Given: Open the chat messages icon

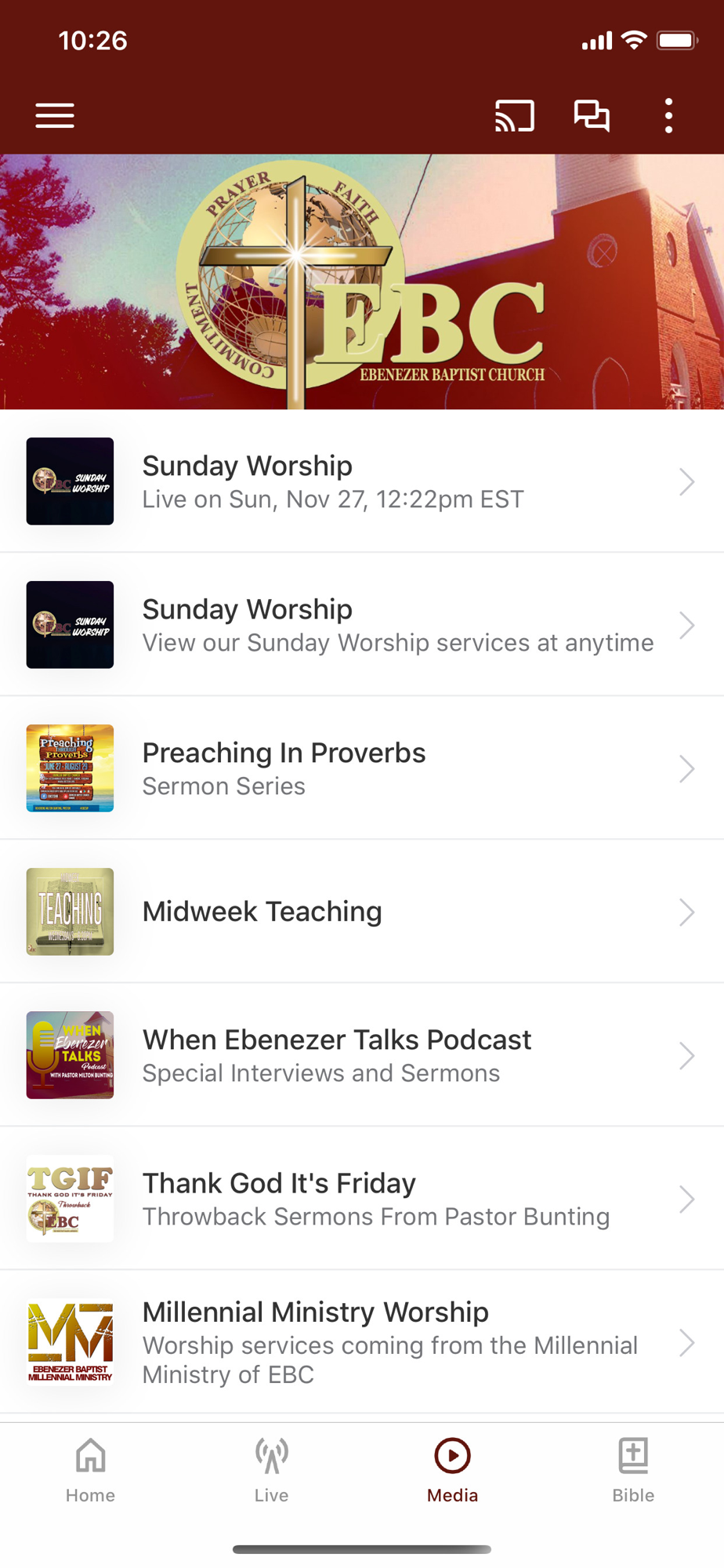Looking at the screenshot, I should 592,116.
